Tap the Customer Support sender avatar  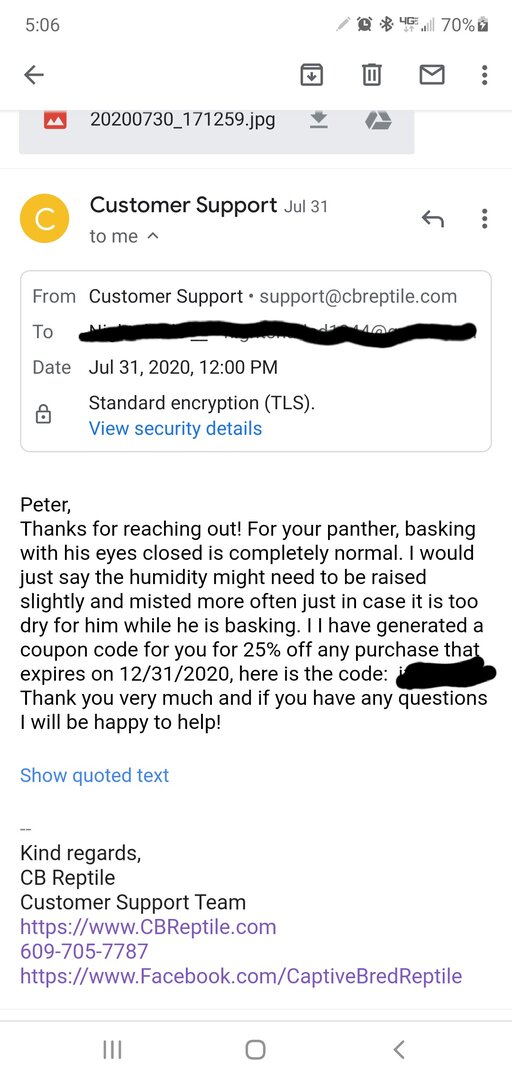coord(44,219)
